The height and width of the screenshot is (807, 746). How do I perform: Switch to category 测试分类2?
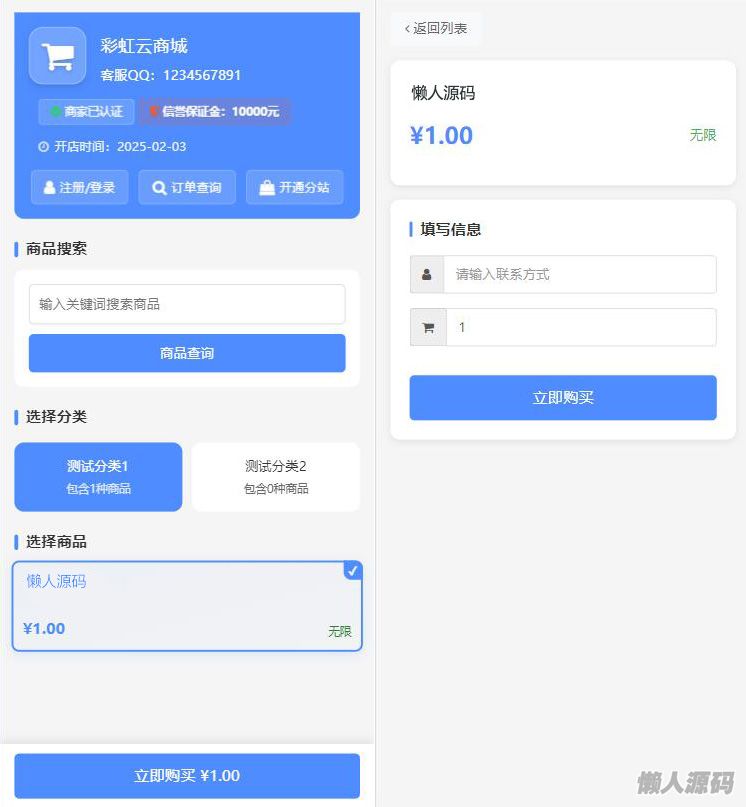point(275,476)
